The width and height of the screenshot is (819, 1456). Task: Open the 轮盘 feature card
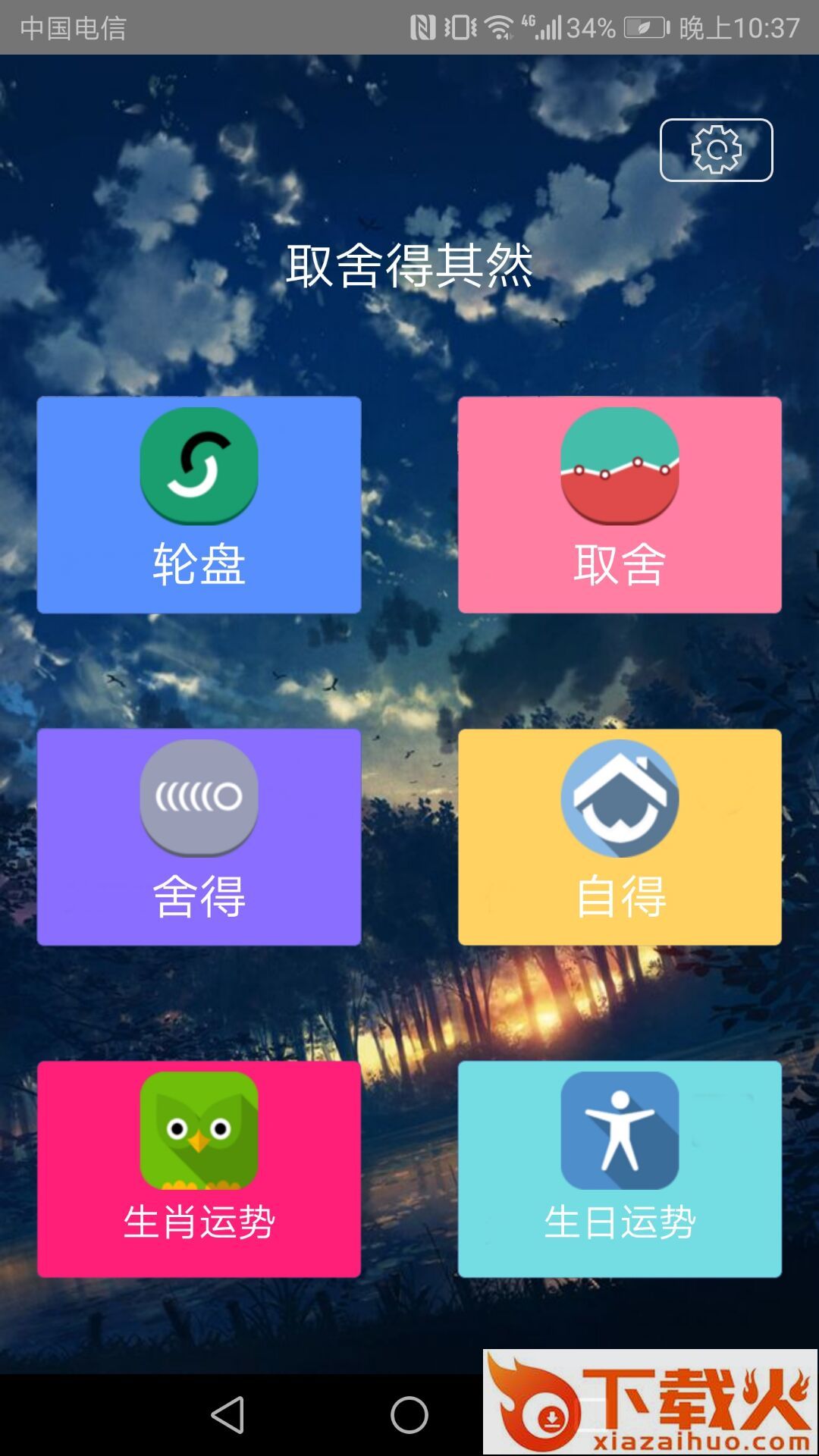(x=199, y=504)
